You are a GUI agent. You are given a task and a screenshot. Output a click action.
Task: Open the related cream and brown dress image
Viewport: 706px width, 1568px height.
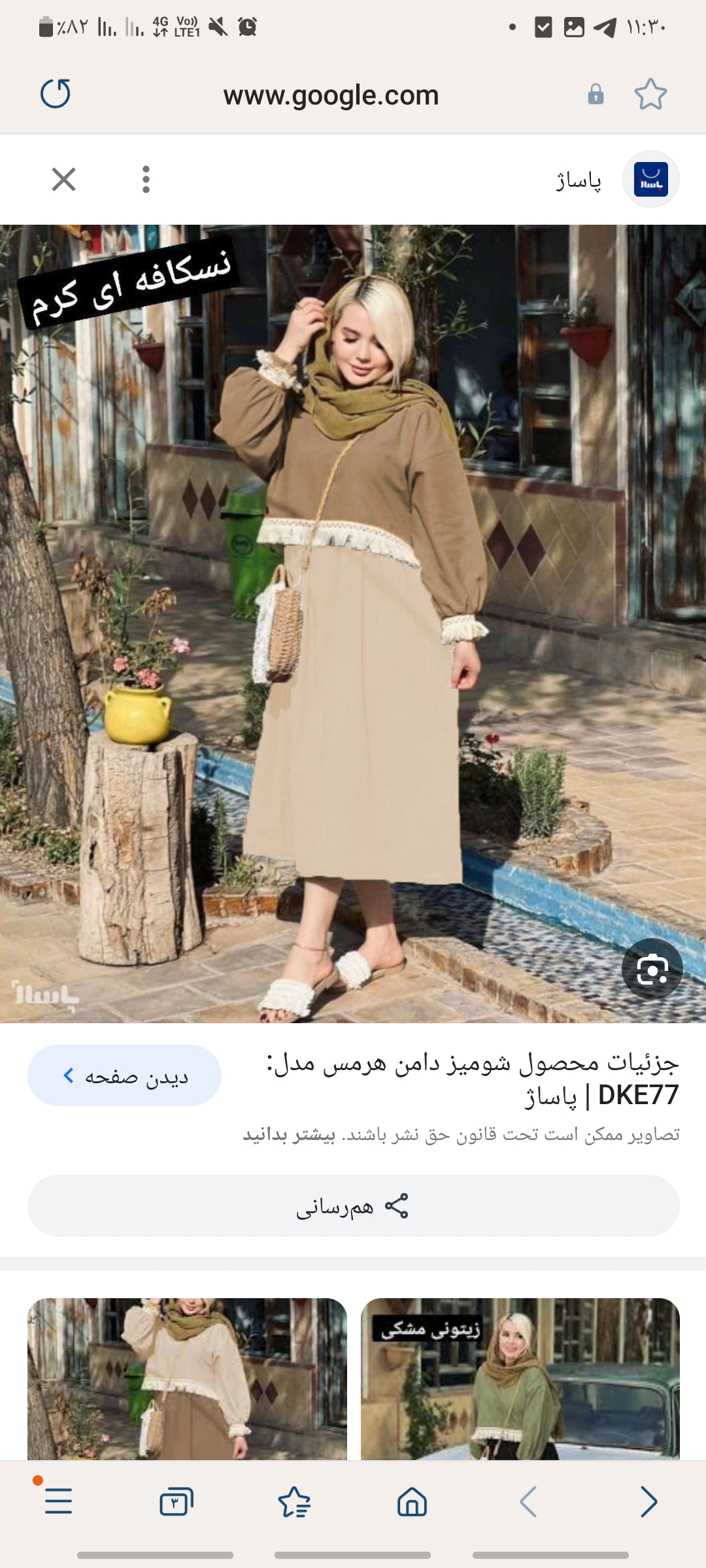coord(187,1379)
